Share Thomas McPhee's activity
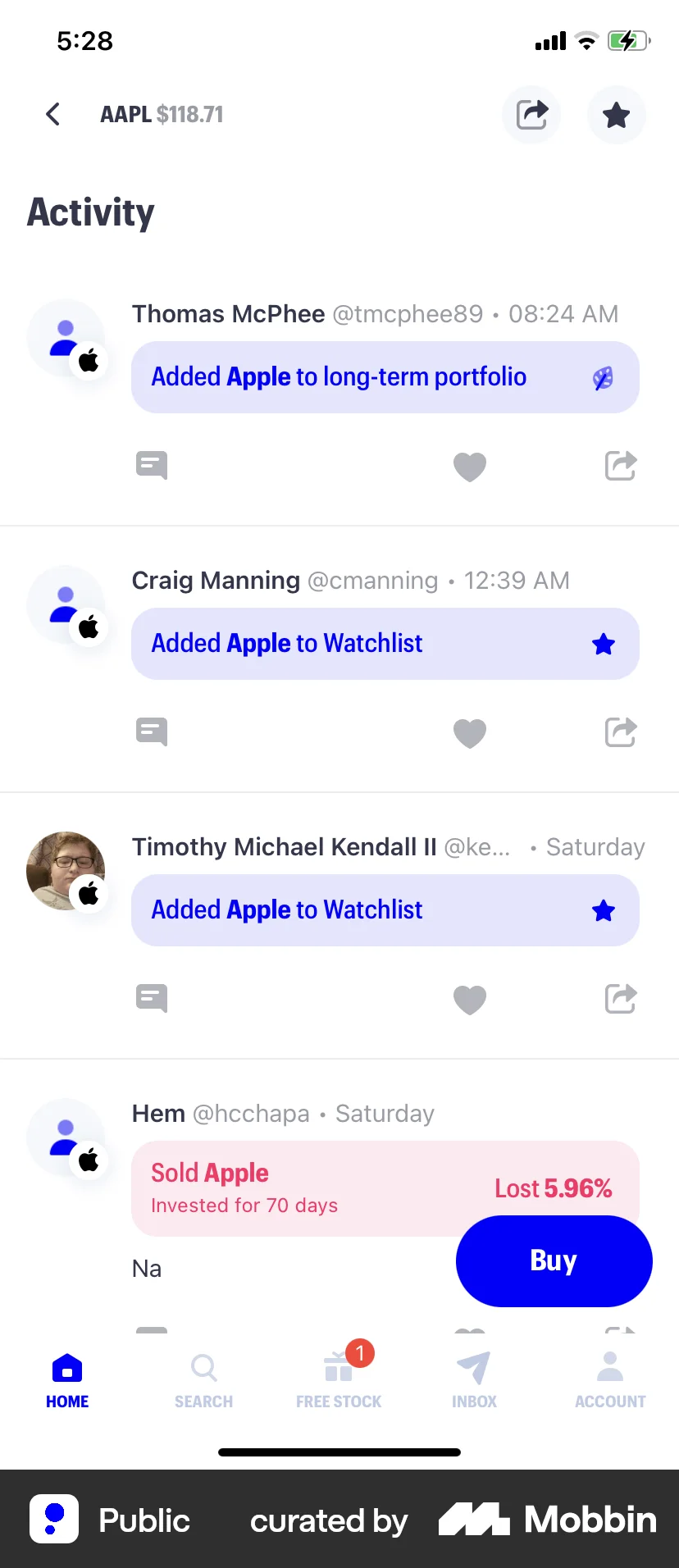This screenshot has width=679, height=1568. [x=621, y=465]
